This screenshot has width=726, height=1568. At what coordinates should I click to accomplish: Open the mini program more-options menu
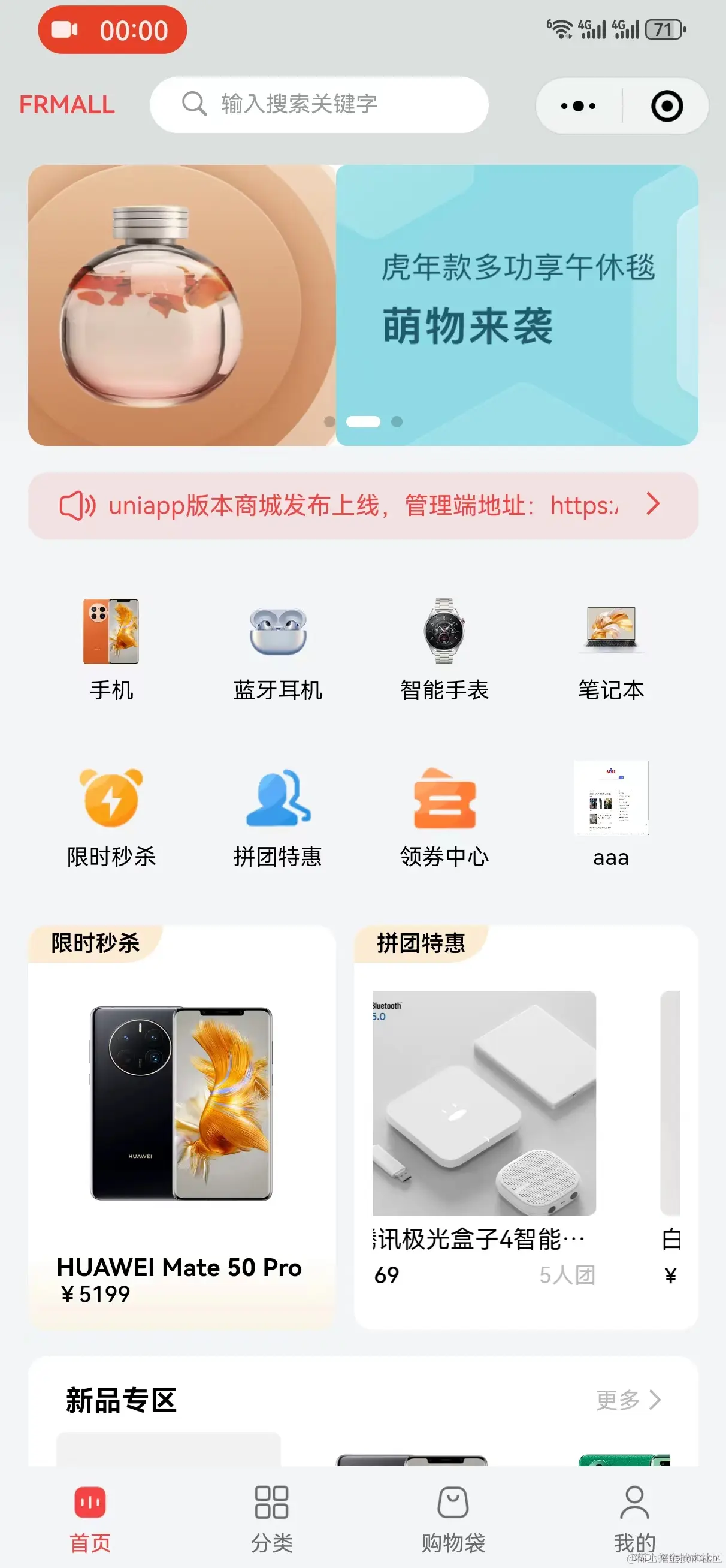pyautogui.click(x=578, y=106)
